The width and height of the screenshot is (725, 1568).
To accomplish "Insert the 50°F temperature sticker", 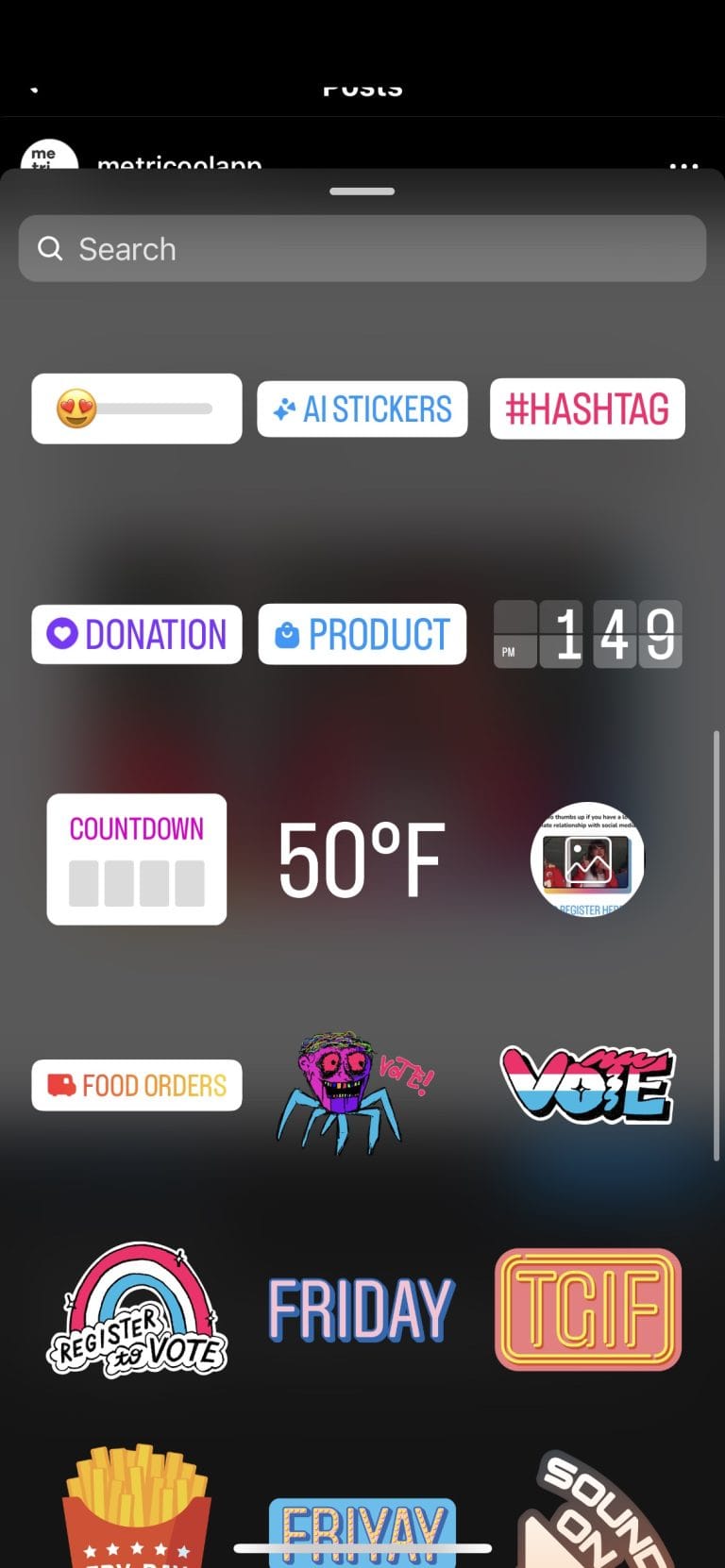I will tap(362, 859).
